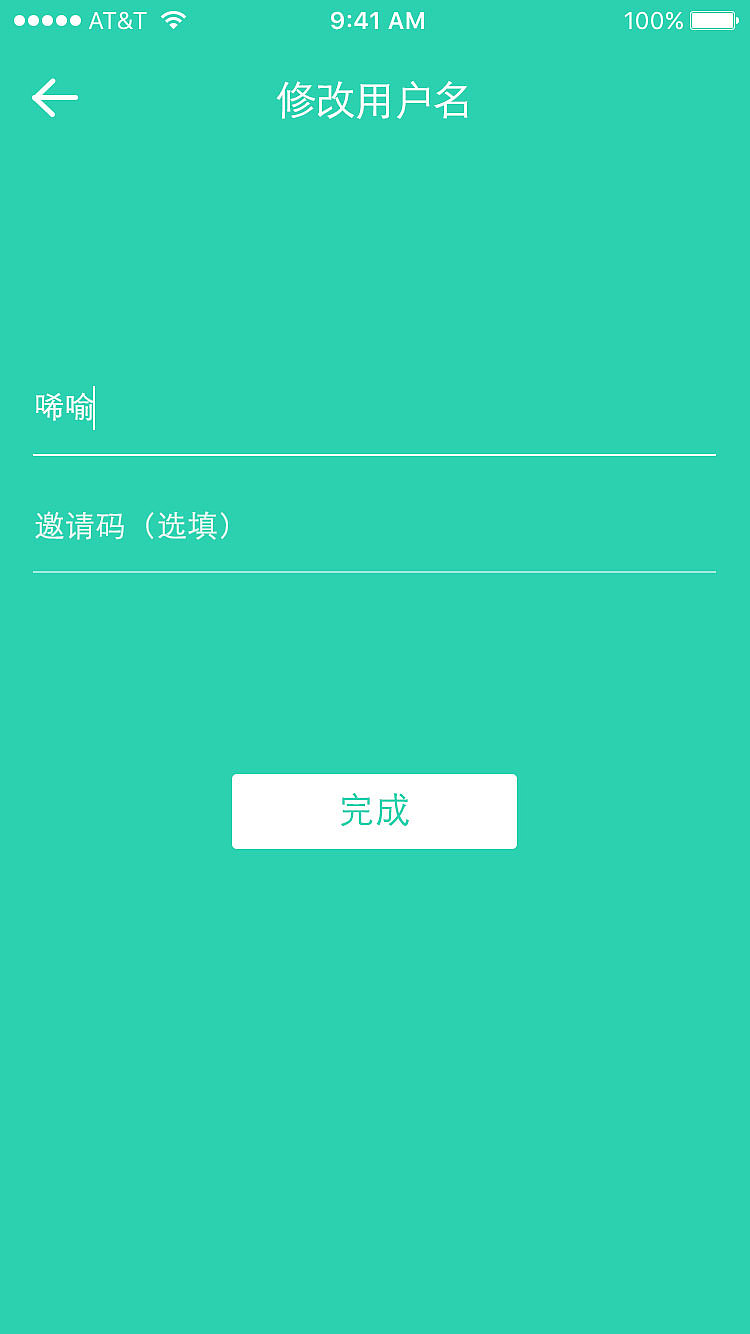Click the underline below the username field
Screen dimensions: 750x1334
(374, 458)
